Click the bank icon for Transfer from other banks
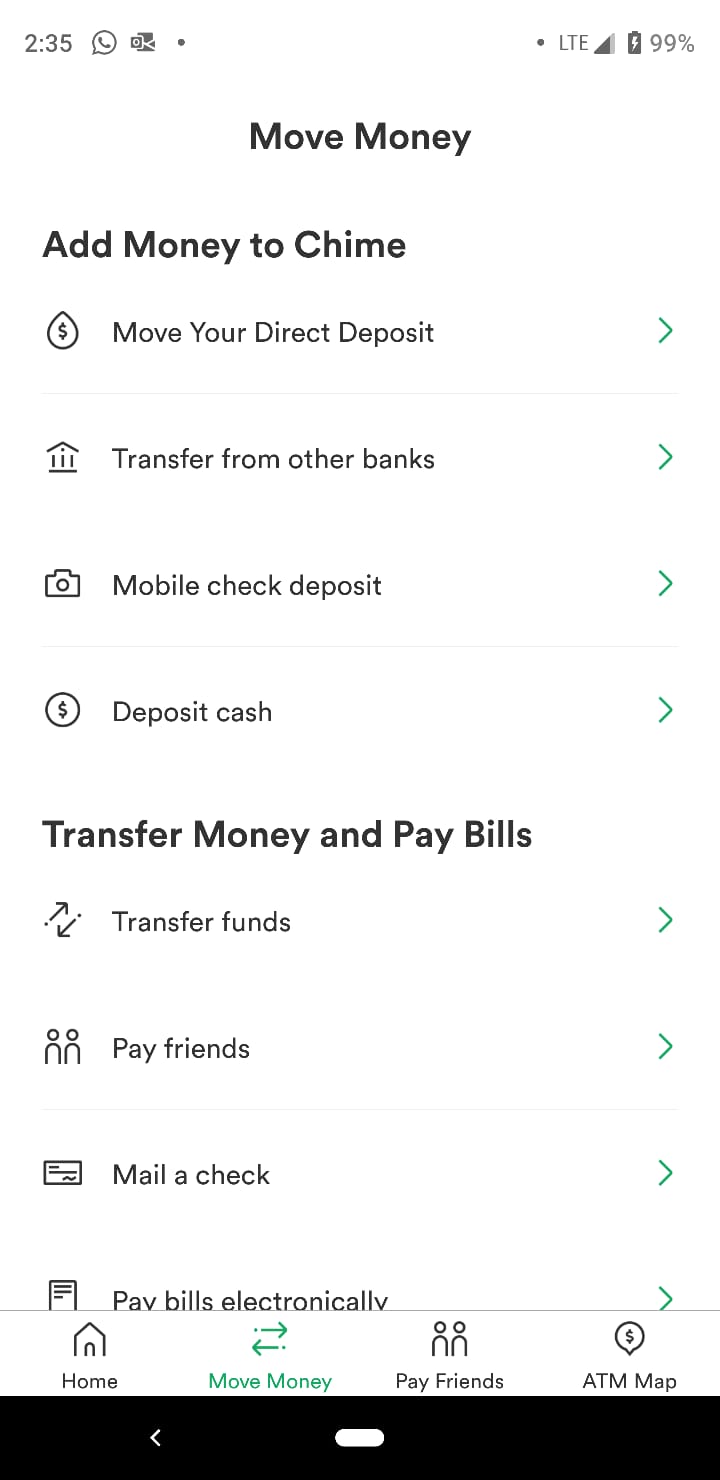This screenshot has width=720, height=1480. 62,457
